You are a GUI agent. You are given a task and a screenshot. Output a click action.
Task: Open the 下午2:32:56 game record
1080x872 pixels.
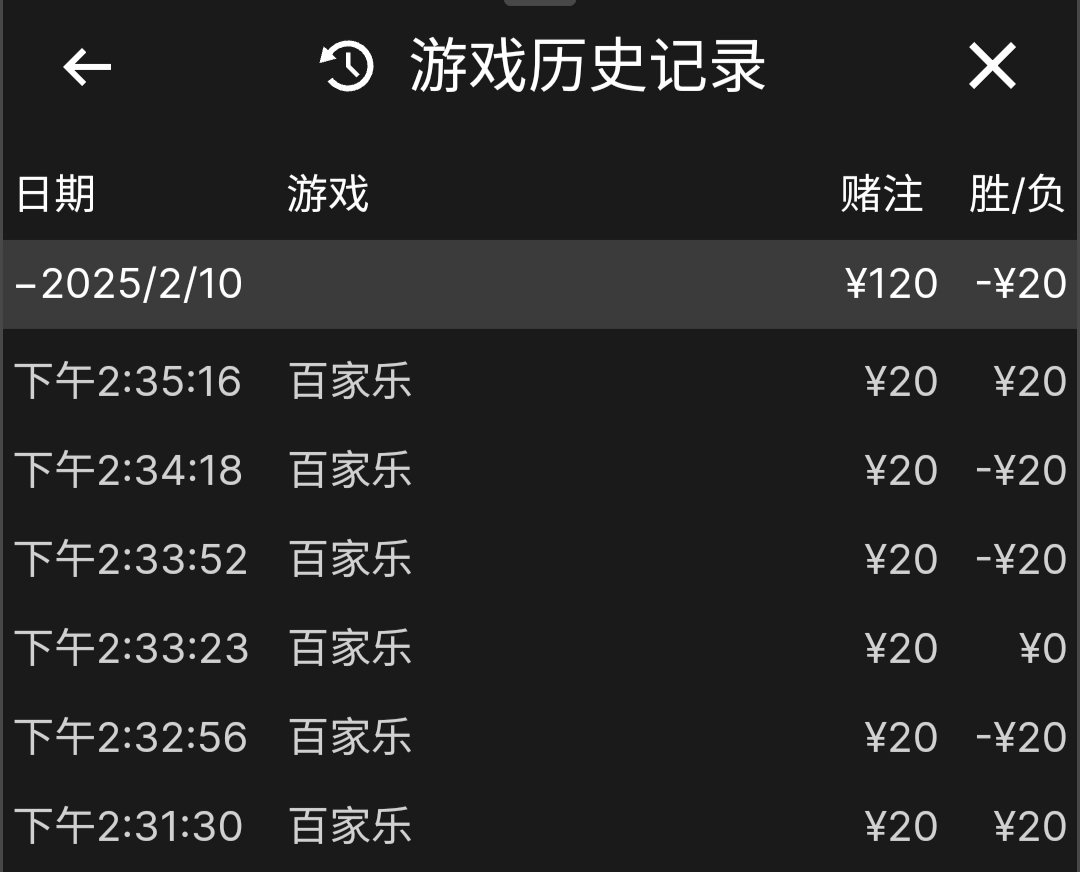tap(540, 738)
